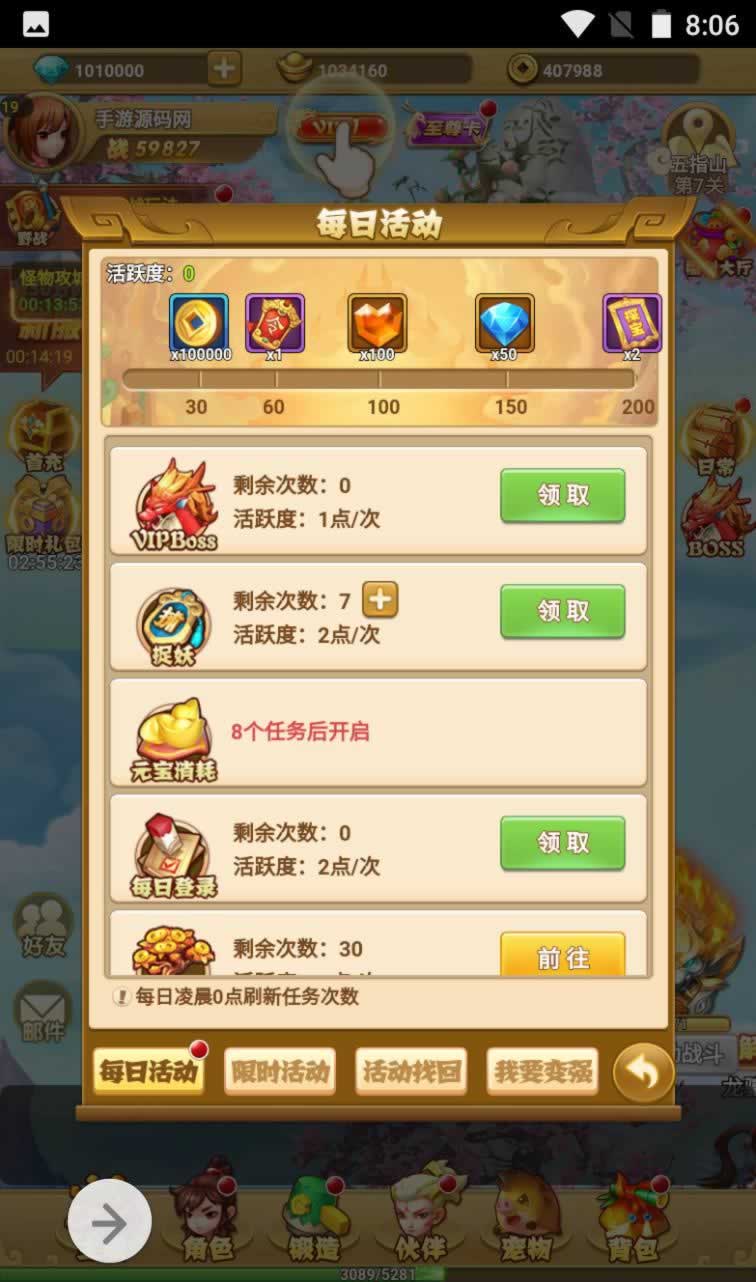Switch to the 限时活动 tab

[x=280, y=1073]
